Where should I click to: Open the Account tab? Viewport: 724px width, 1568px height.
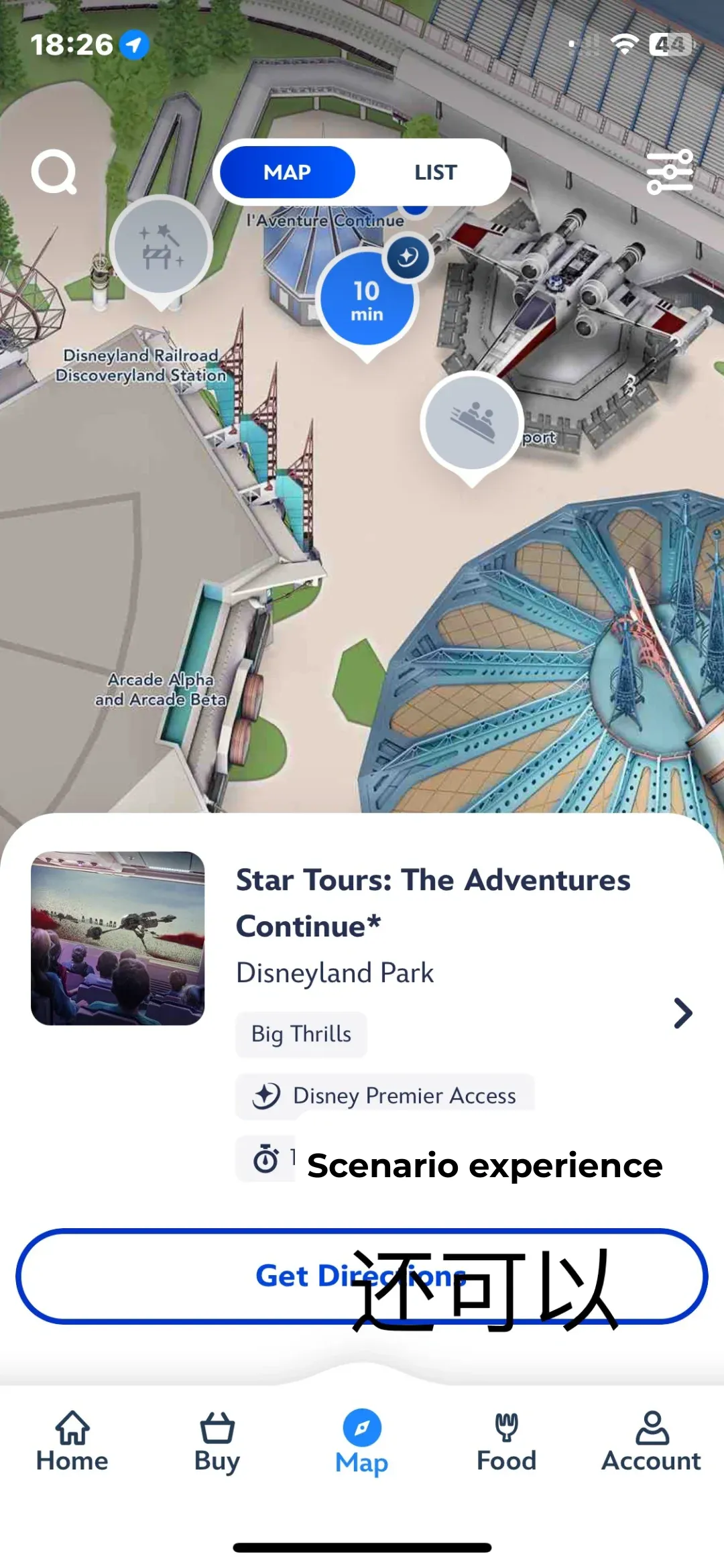pos(651,1441)
